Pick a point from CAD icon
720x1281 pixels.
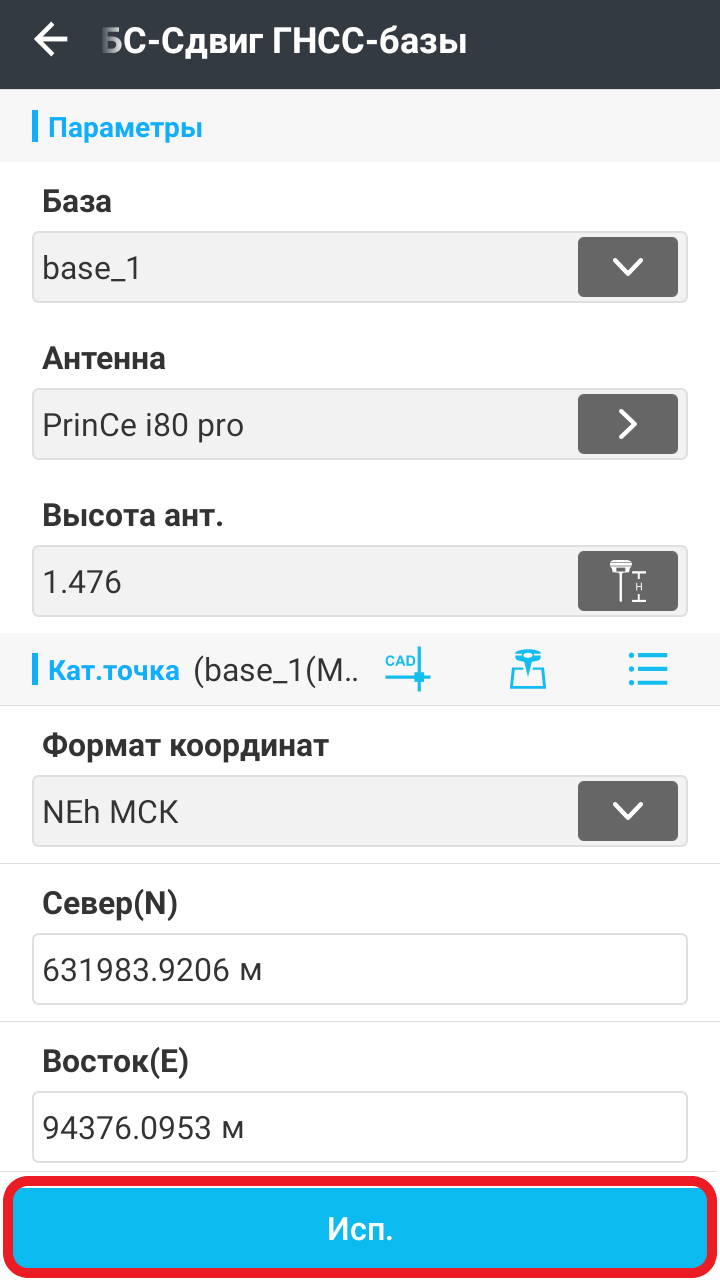coord(408,669)
